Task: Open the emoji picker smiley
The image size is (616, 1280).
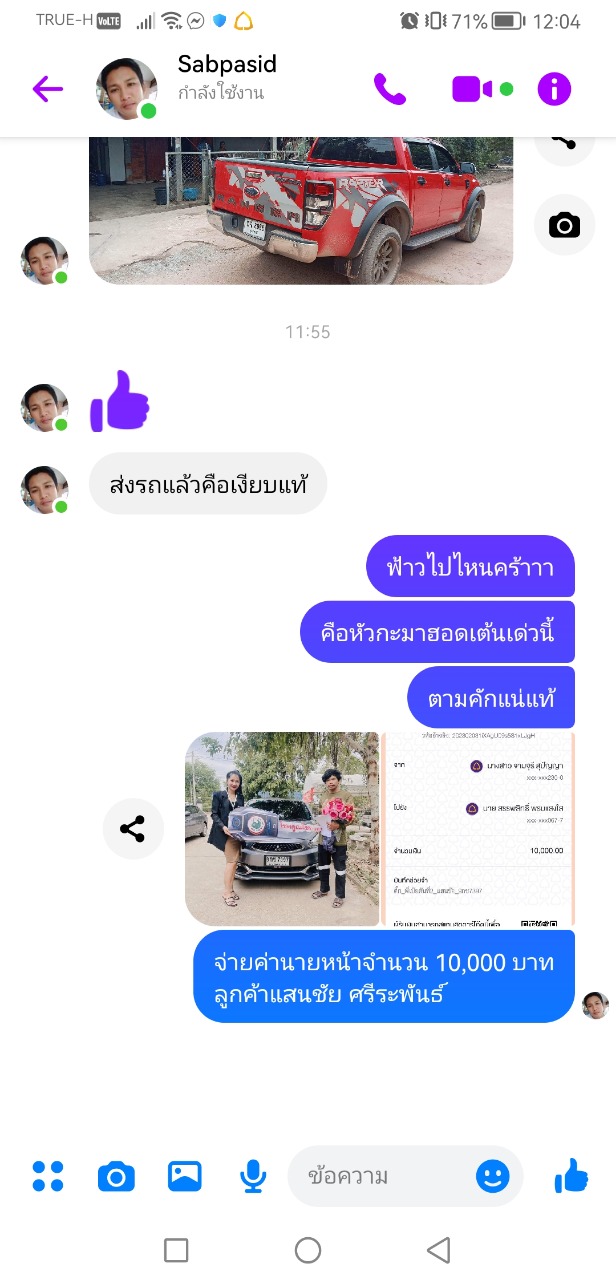Action: coord(492,1176)
